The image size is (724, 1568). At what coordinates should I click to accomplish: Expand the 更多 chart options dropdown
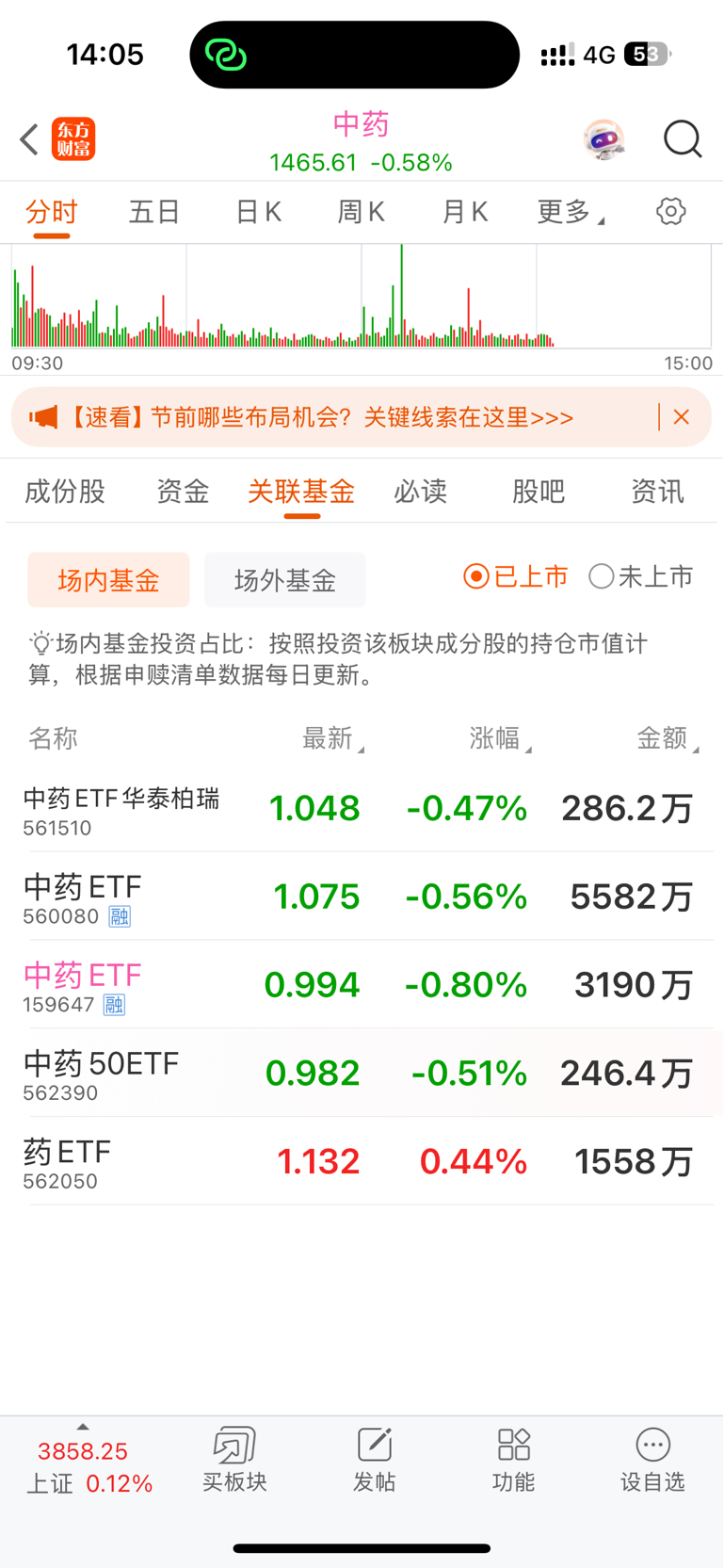coord(569,212)
